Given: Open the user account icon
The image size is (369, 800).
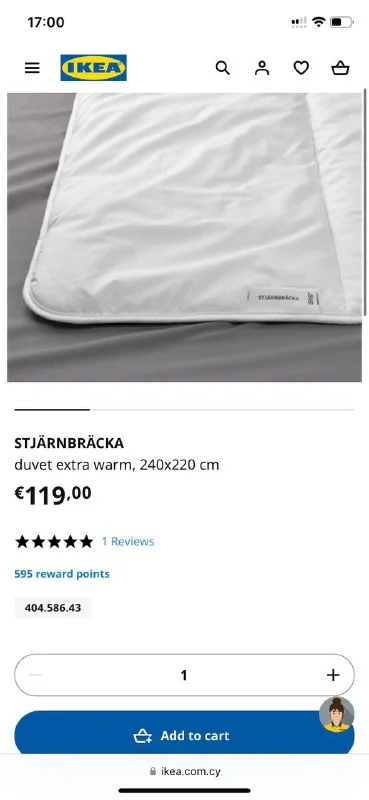Looking at the screenshot, I should (x=262, y=68).
